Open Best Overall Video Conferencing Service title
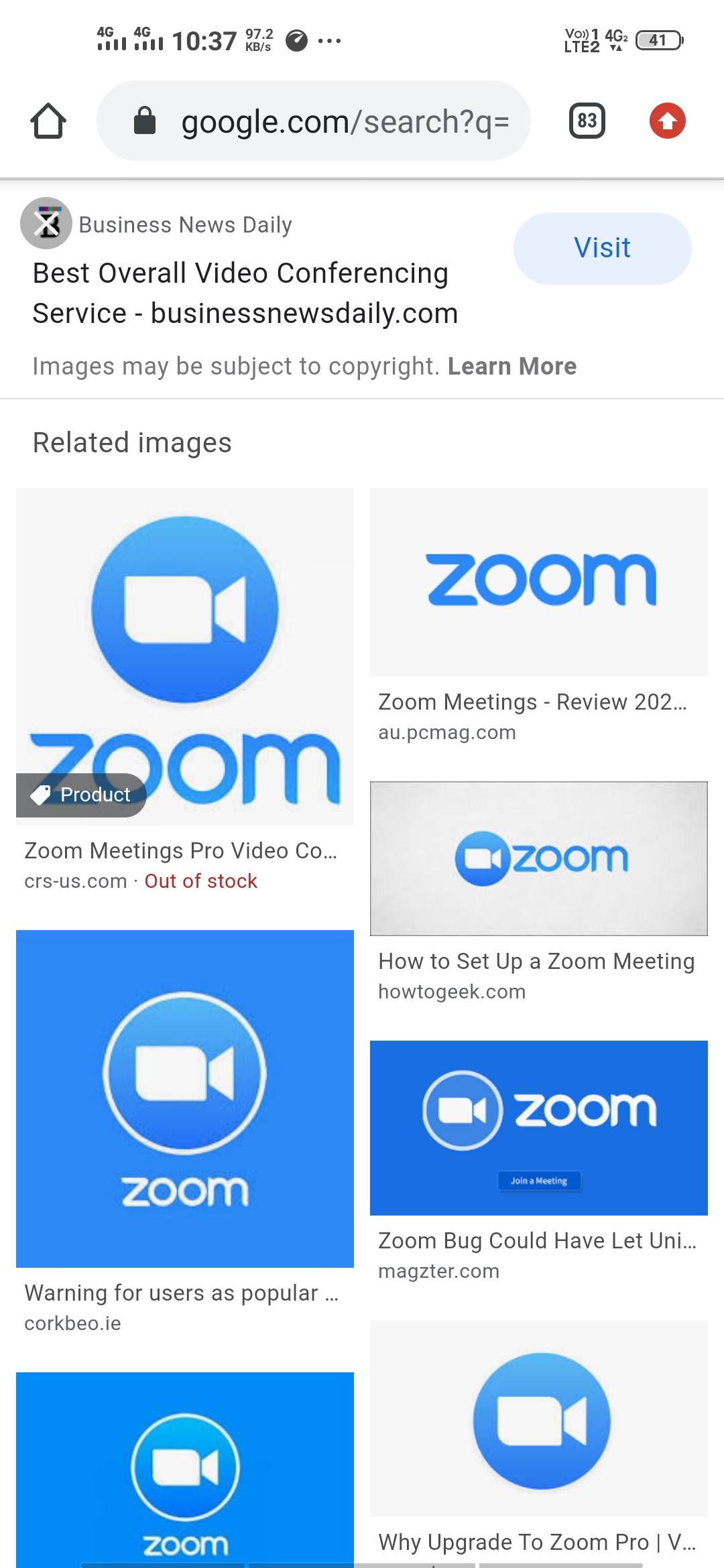Image resolution: width=724 pixels, height=1568 pixels. coord(245,293)
